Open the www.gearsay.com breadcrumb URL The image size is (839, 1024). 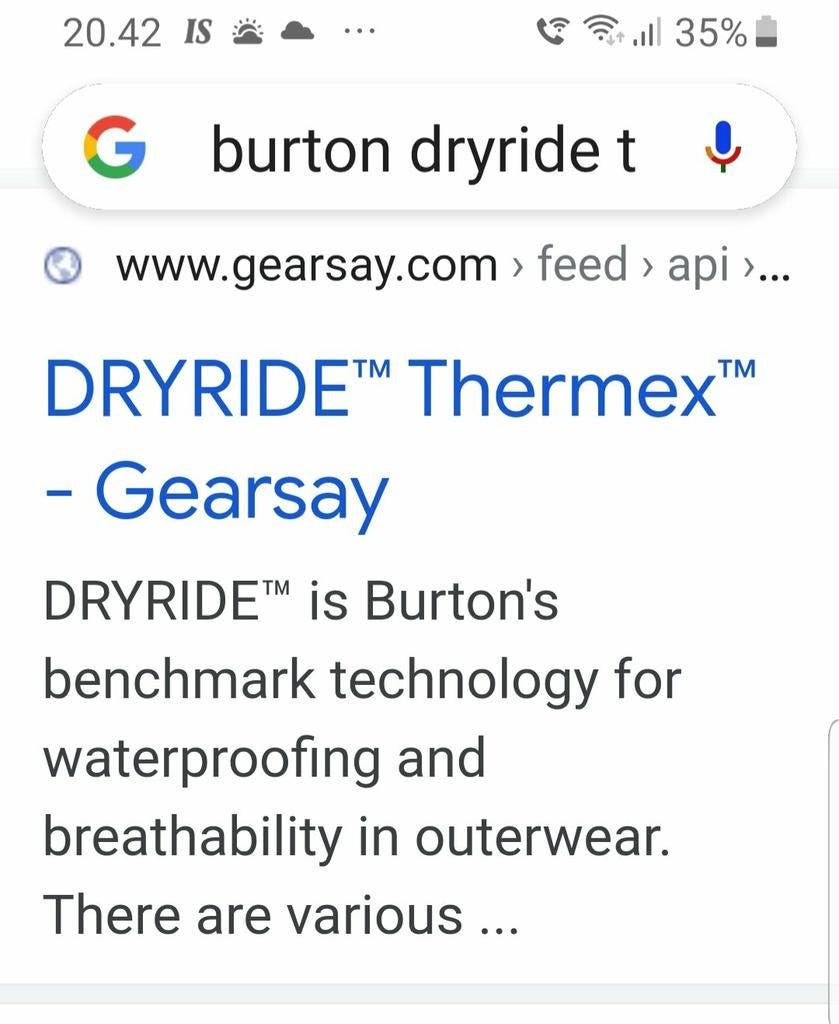coord(306,266)
